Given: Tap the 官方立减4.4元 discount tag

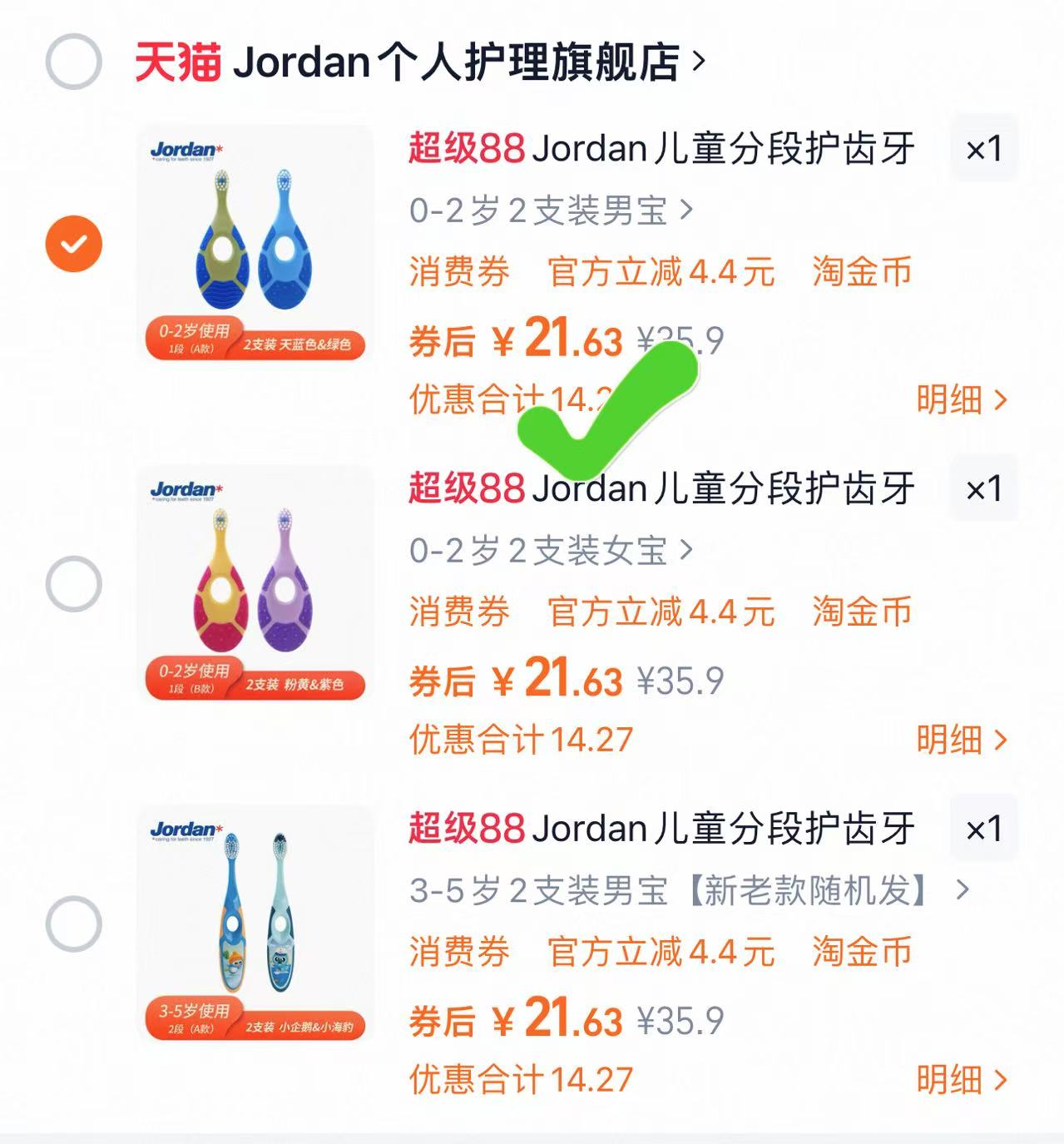Looking at the screenshot, I should pyautogui.click(x=661, y=271).
